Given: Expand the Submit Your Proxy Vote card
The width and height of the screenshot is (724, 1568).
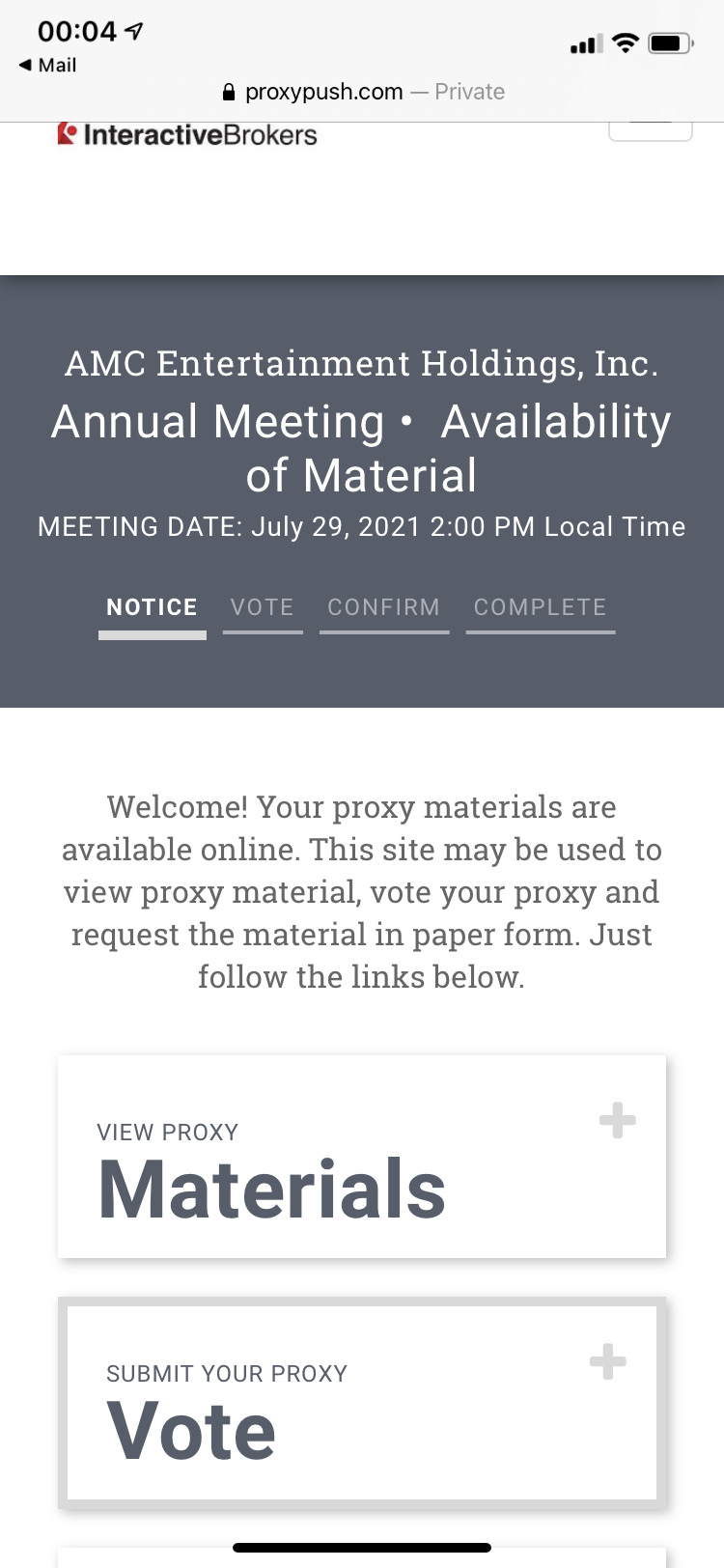Looking at the screenshot, I should 362,1403.
